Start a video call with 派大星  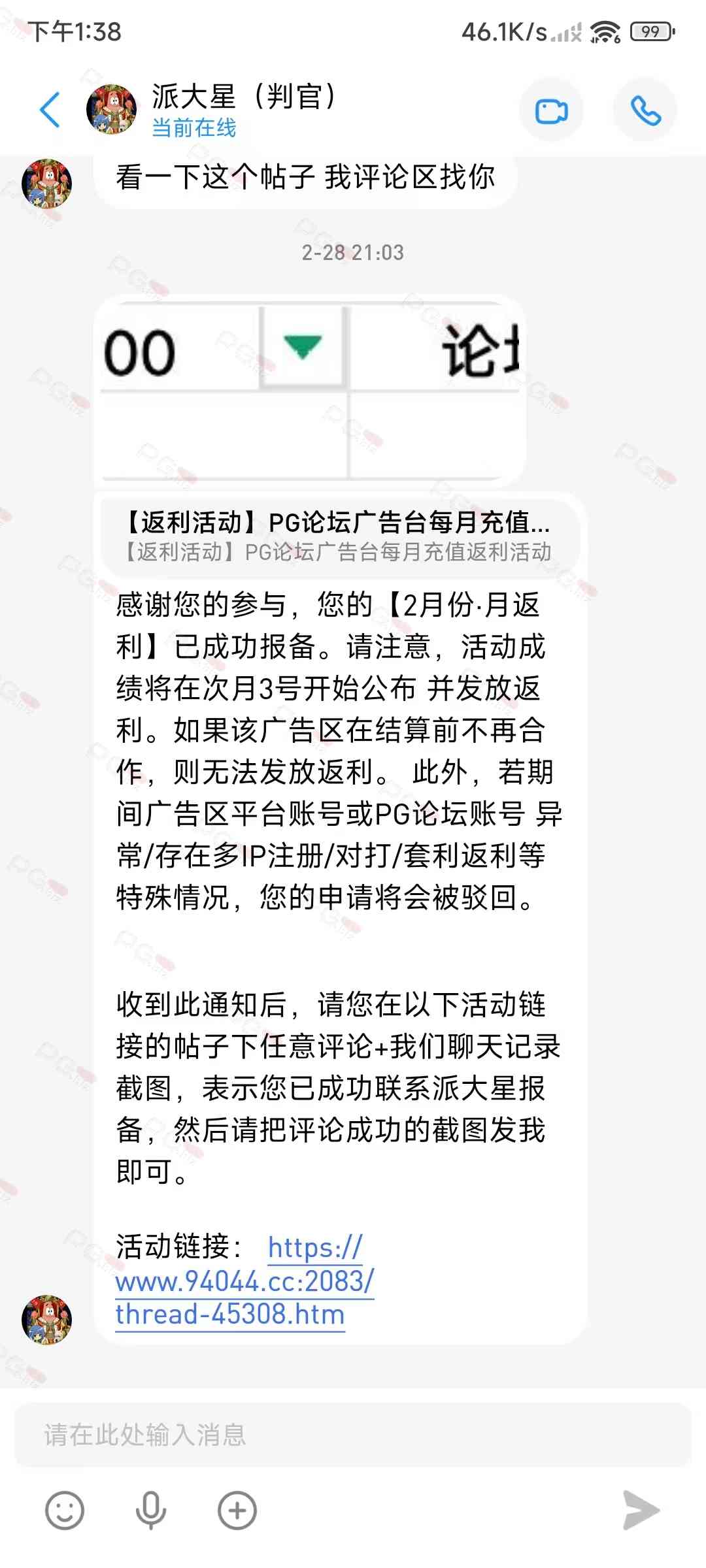click(x=551, y=110)
